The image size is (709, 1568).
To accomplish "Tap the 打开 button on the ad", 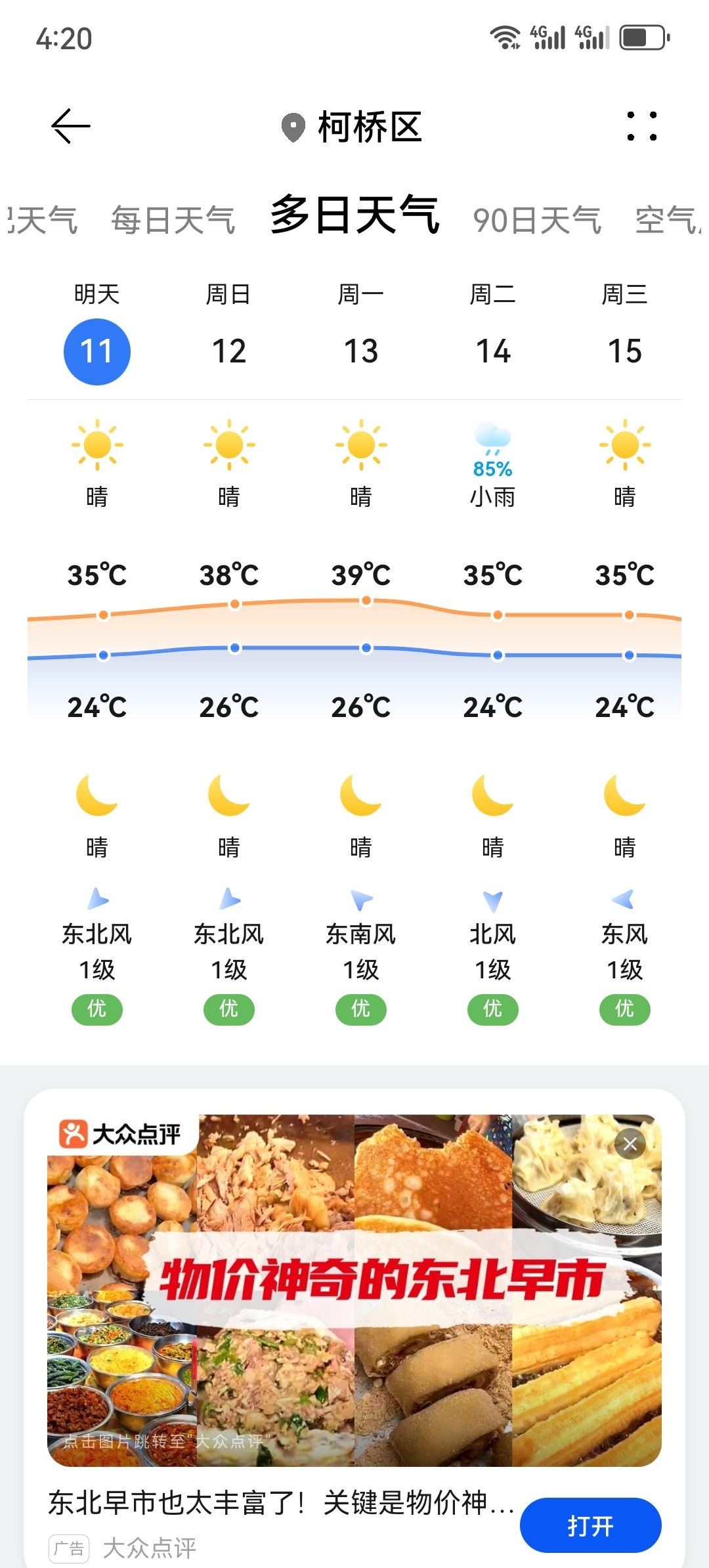I will [590, 1525].
